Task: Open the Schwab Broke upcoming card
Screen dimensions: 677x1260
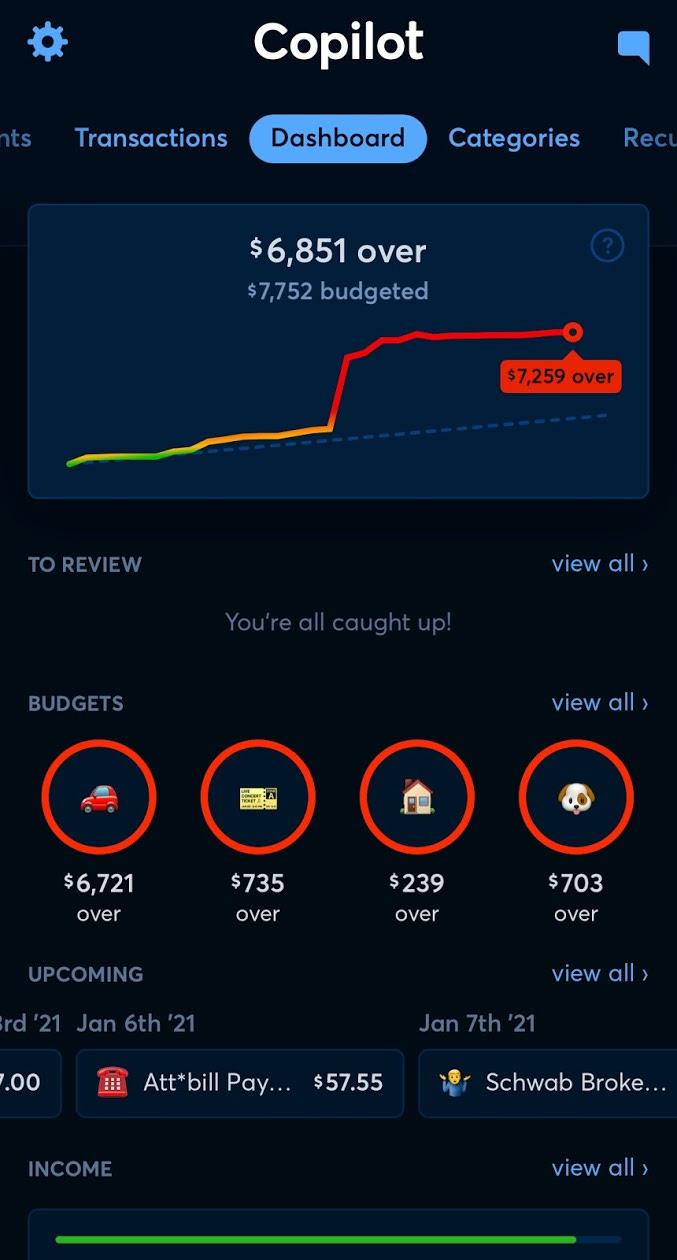Action: 548,1083
